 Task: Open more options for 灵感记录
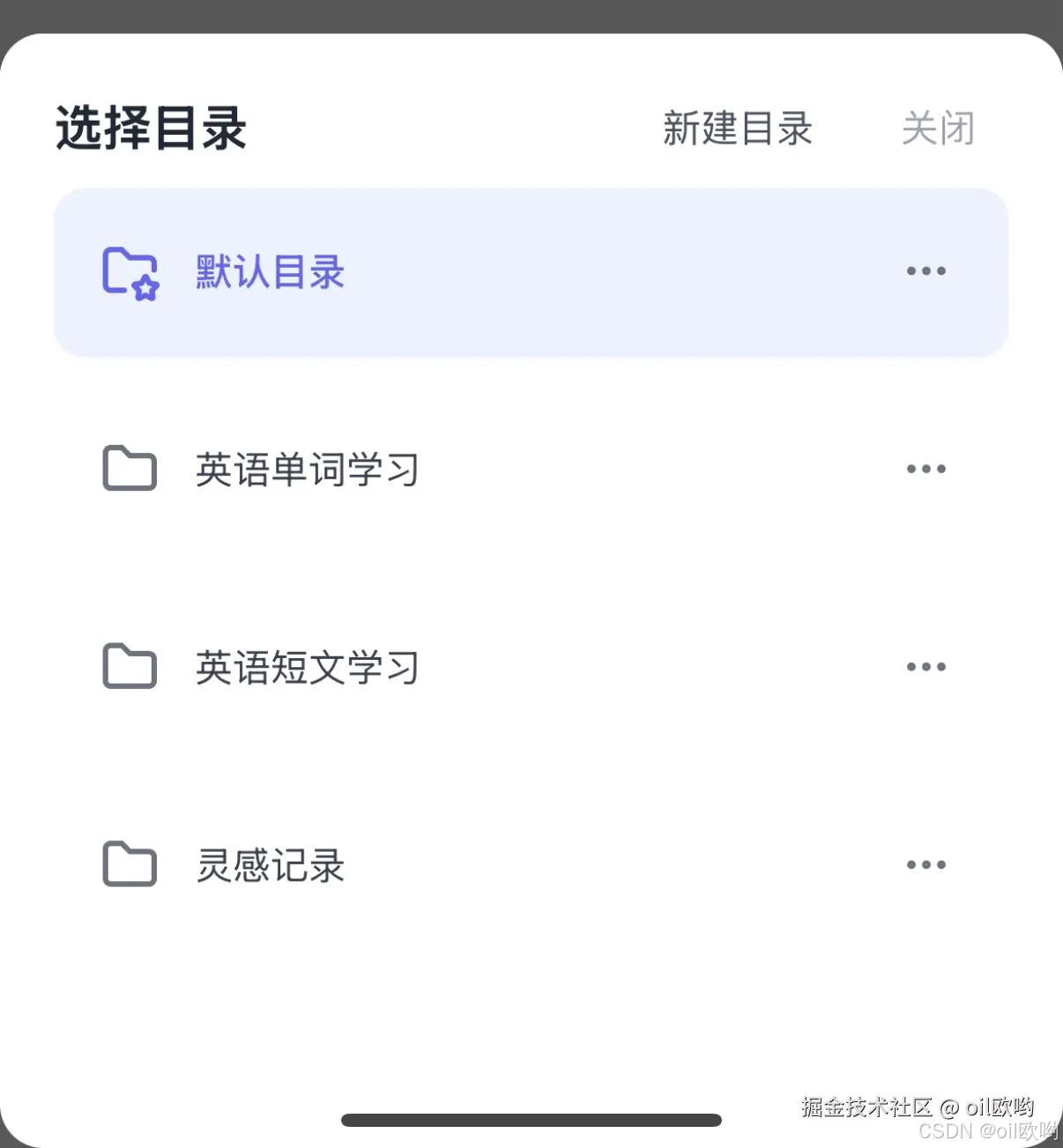(x=925, y=865)
